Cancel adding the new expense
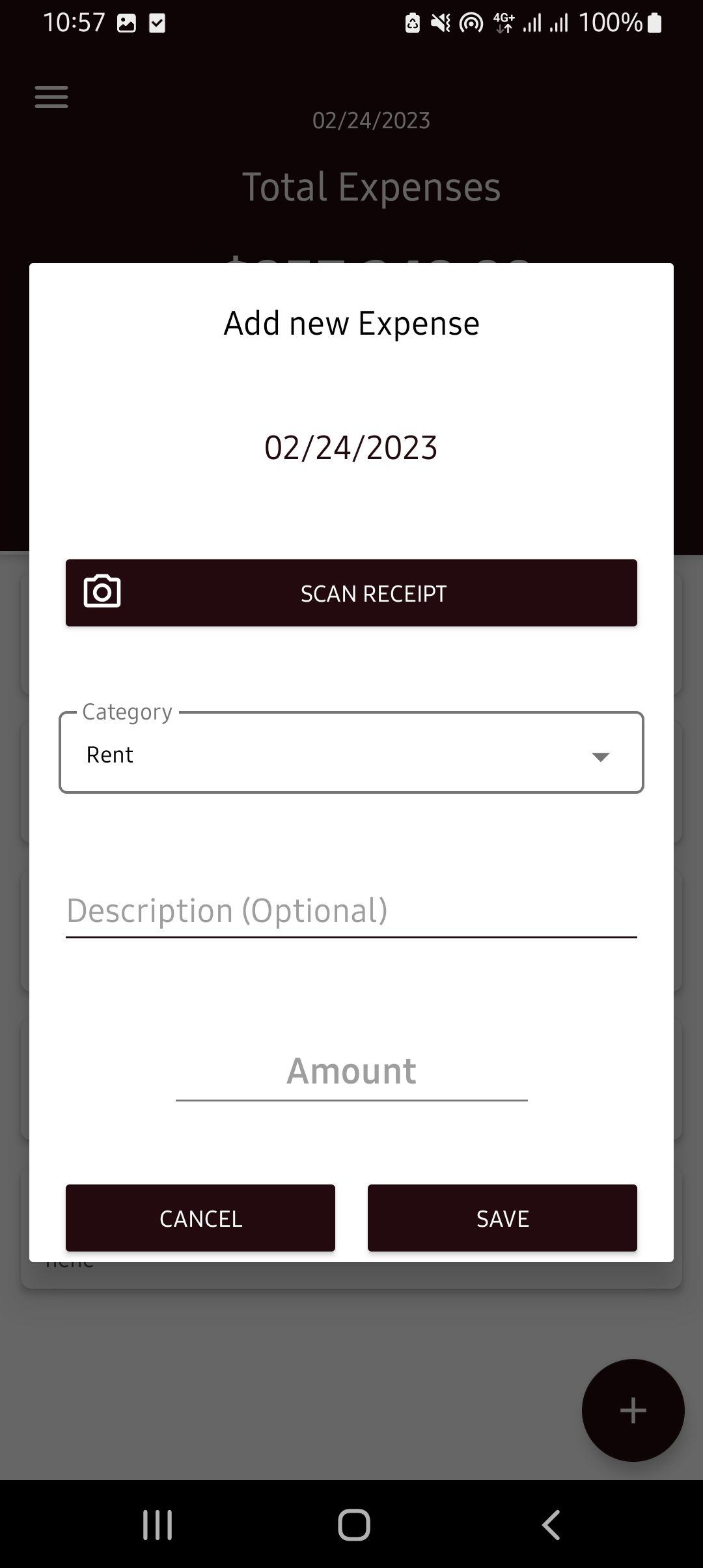Viewport: 703px width, 1568px height. click(x=200, y=1218)
